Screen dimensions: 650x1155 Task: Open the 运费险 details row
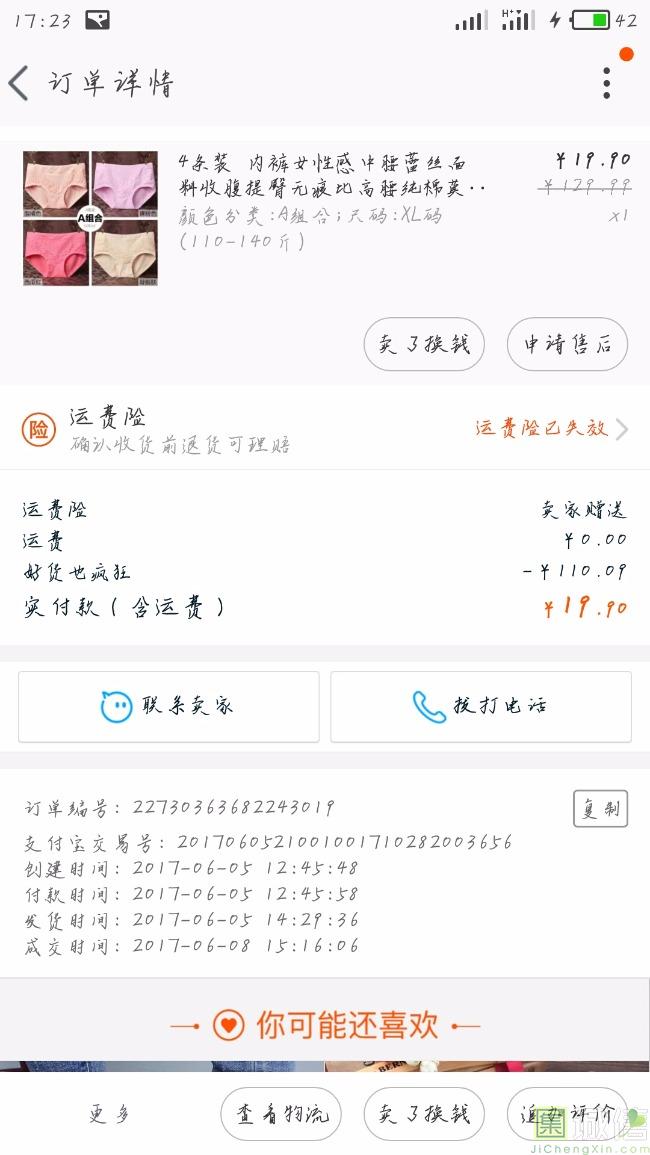click(x=325, y=429)
